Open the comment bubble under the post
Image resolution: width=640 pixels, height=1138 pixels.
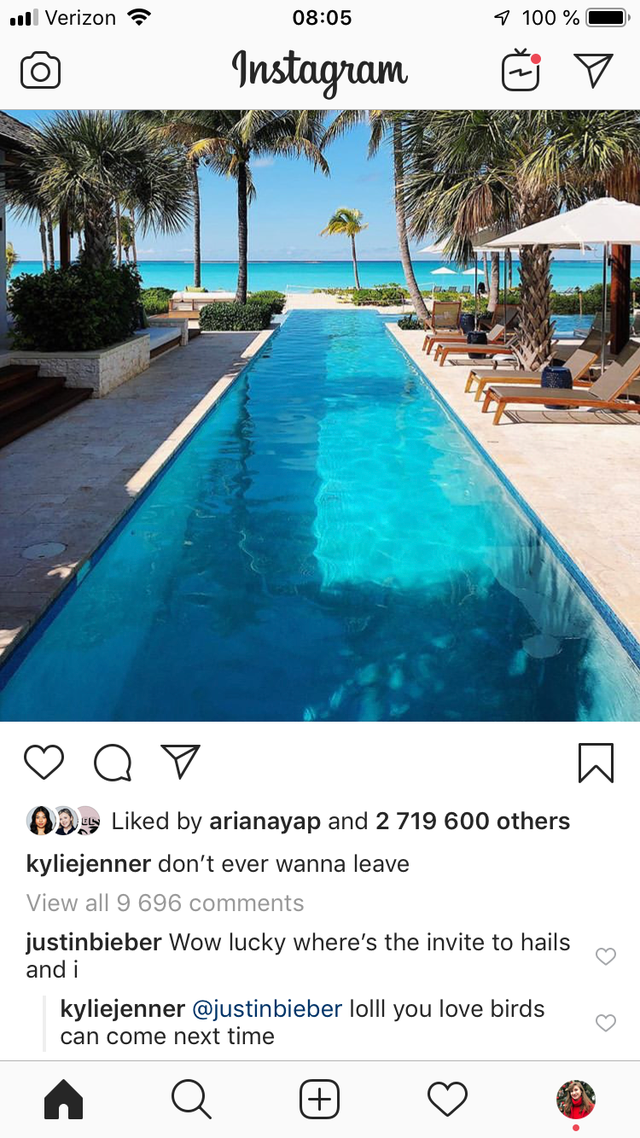pos(112,763)
